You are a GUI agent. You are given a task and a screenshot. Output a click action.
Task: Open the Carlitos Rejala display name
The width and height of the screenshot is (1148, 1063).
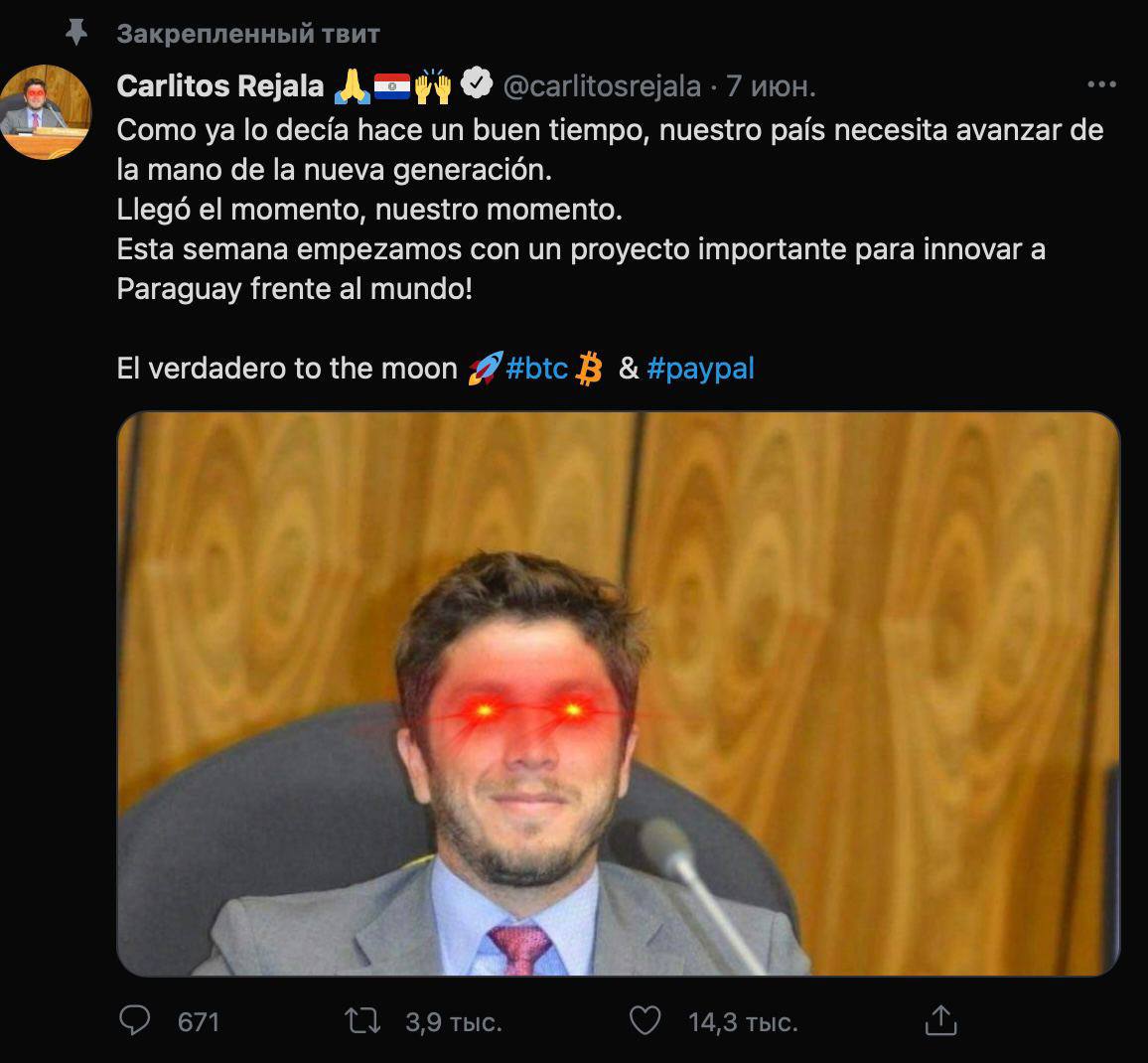coord(220,86)
